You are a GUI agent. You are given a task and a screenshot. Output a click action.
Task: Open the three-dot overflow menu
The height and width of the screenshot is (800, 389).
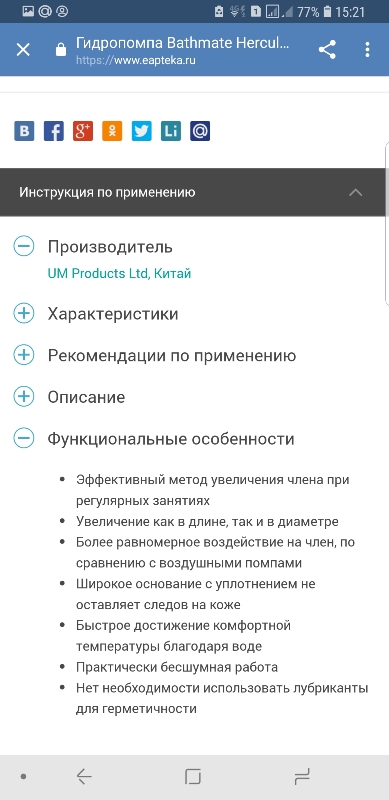[x=367, y=49]
